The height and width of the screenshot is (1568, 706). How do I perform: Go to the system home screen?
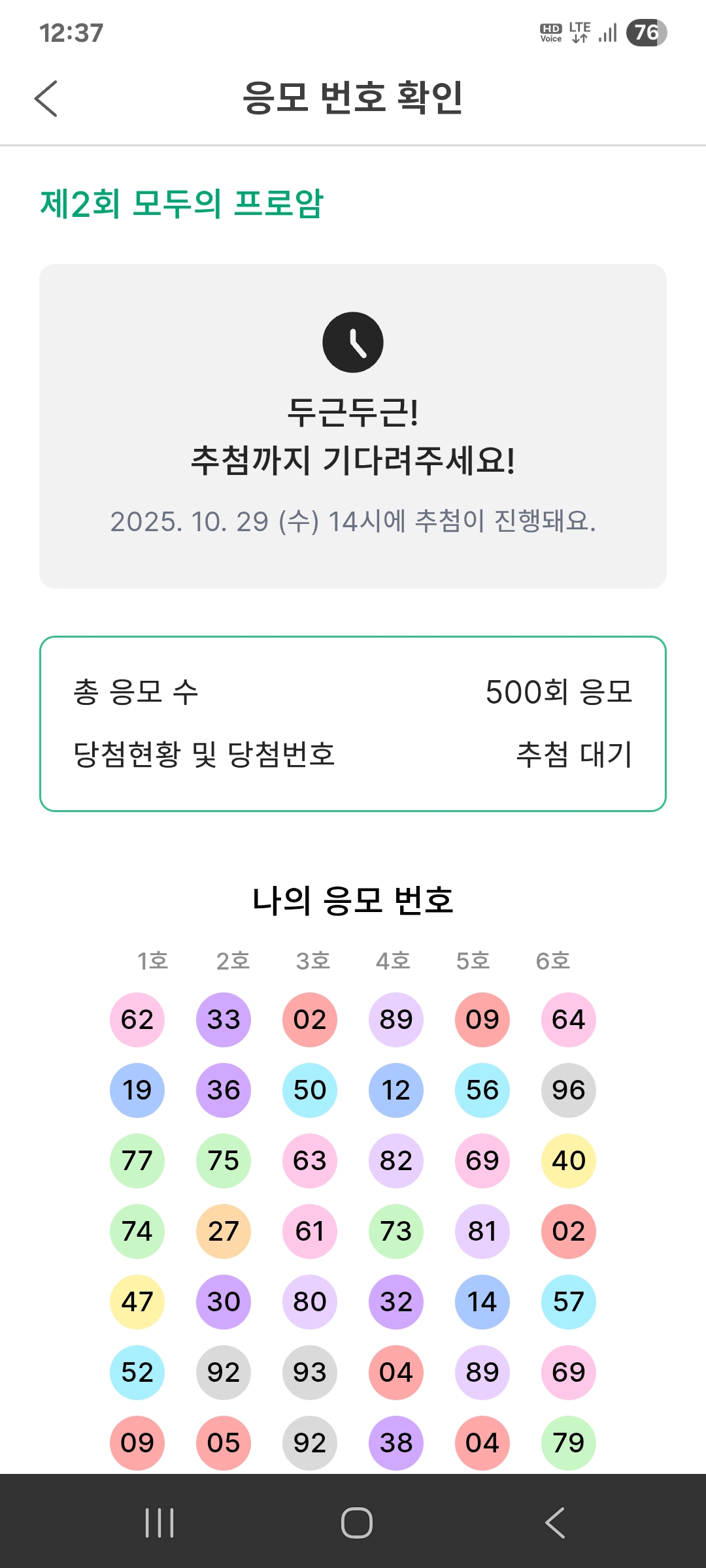(x=356, y=1523)
